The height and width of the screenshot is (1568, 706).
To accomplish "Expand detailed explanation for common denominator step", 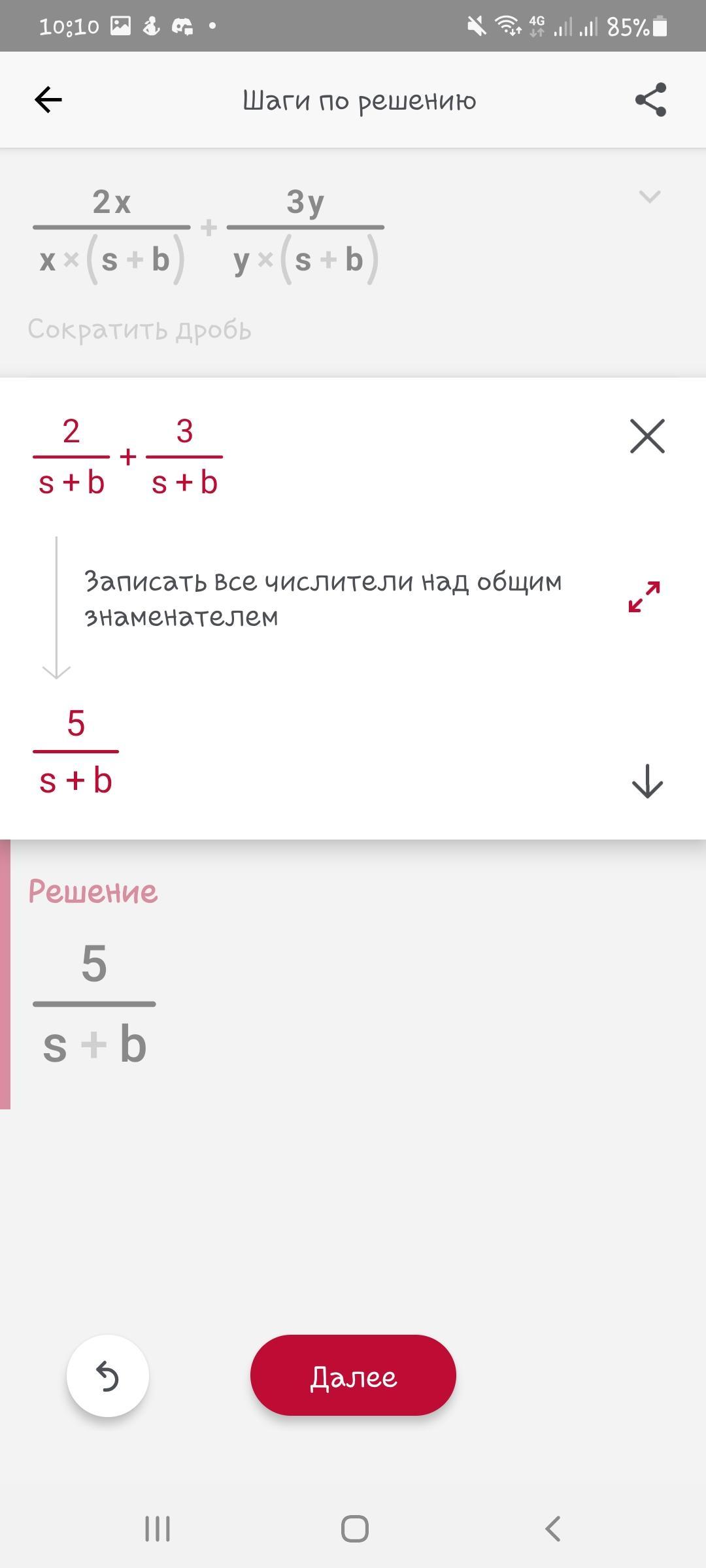I will click(645, 596).
